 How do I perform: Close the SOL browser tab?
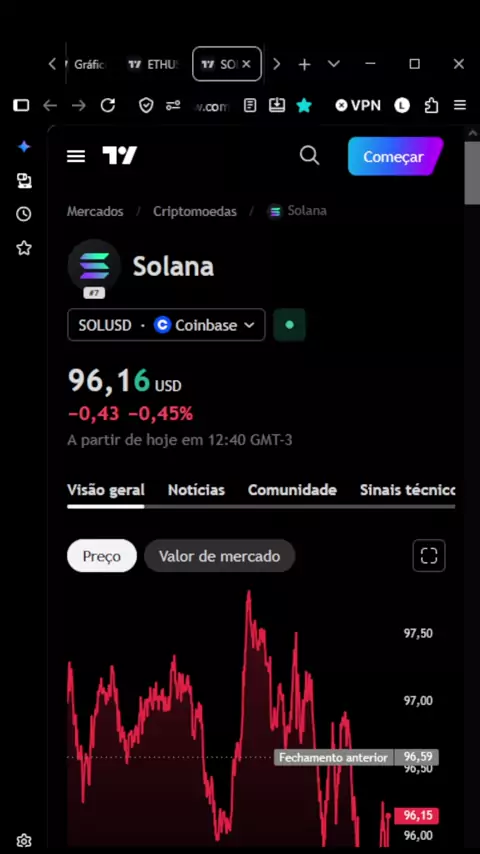pyautogui.click(x=246, y=64)
